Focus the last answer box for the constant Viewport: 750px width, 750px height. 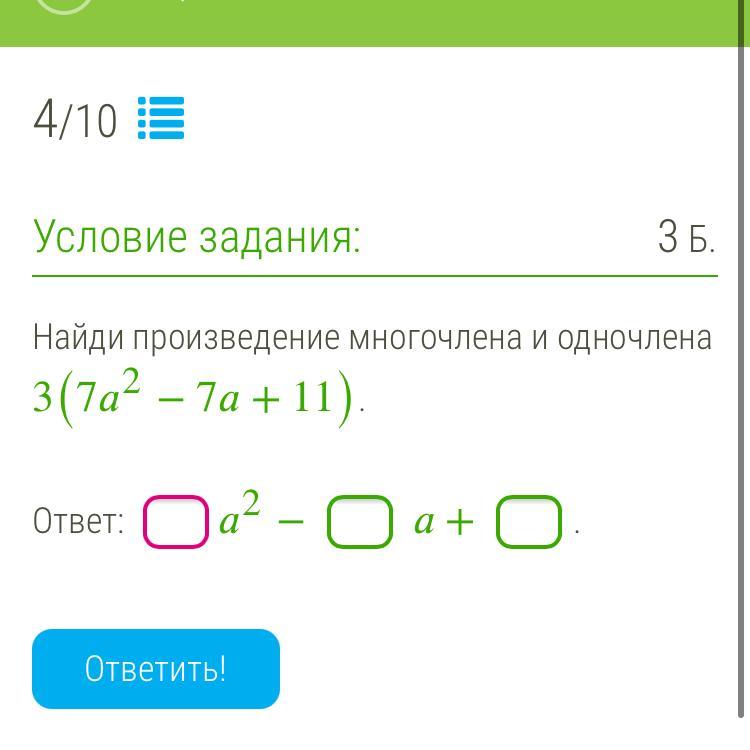(x=529, y=521)
